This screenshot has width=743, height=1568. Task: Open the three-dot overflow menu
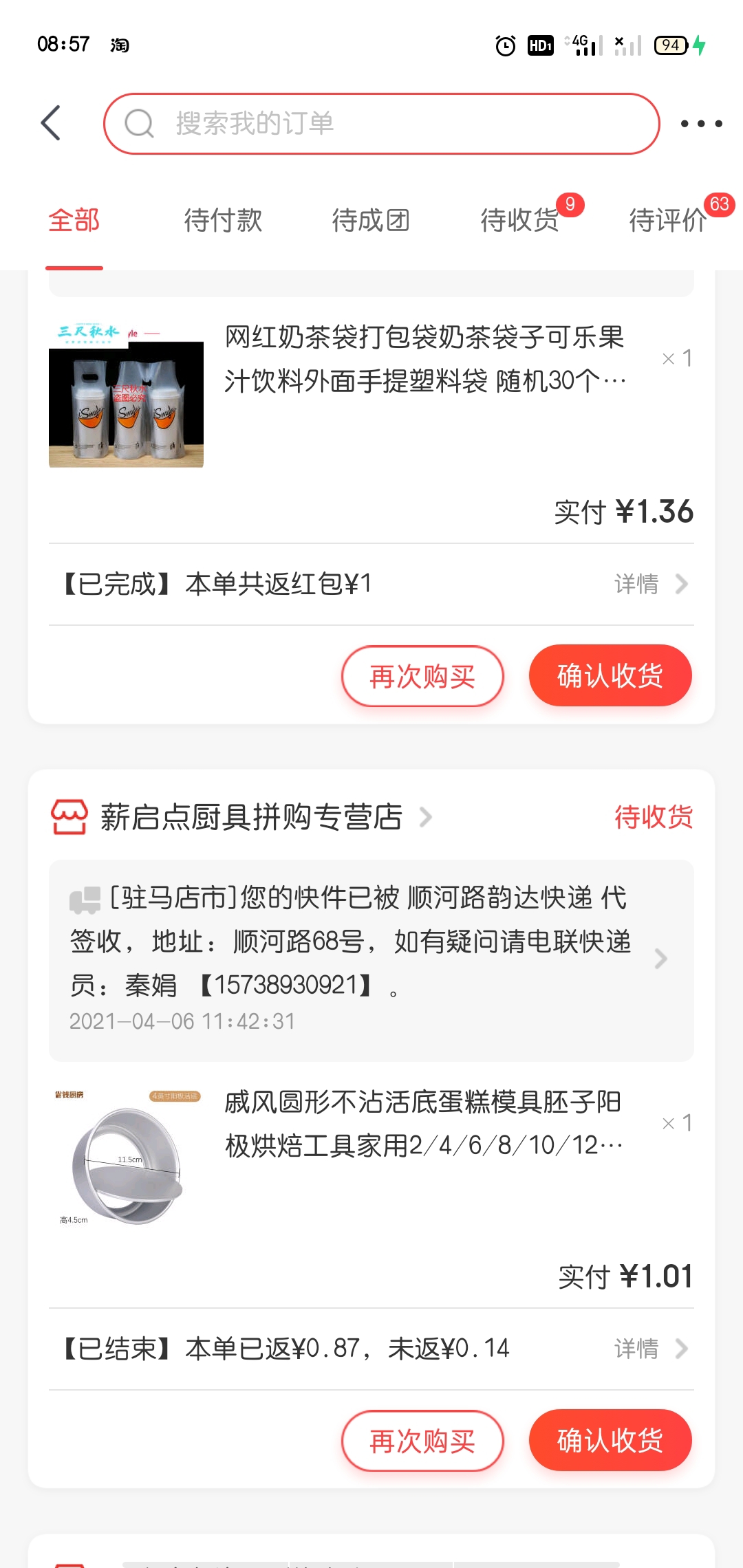(701, 124)
